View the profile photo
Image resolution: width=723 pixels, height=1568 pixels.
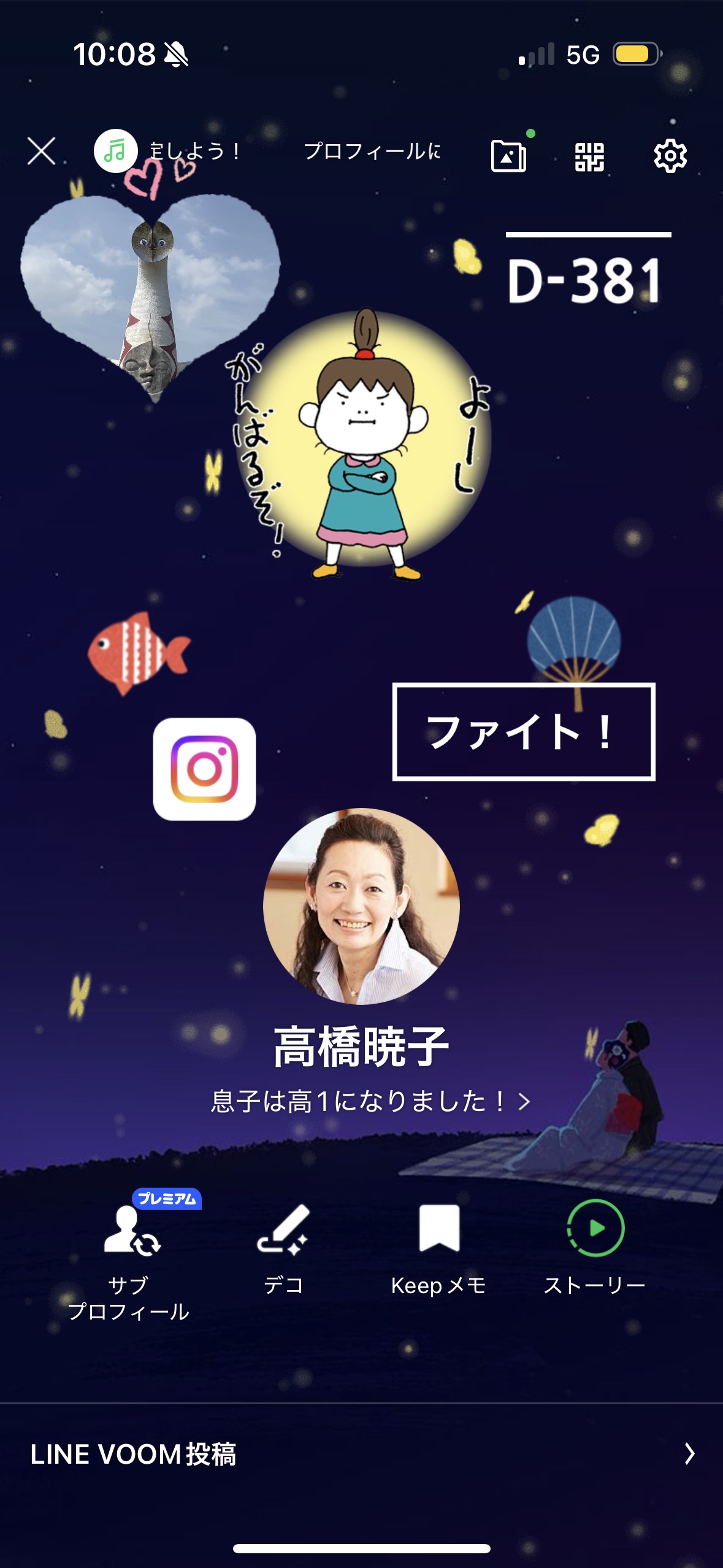click(x=361, y=905)
